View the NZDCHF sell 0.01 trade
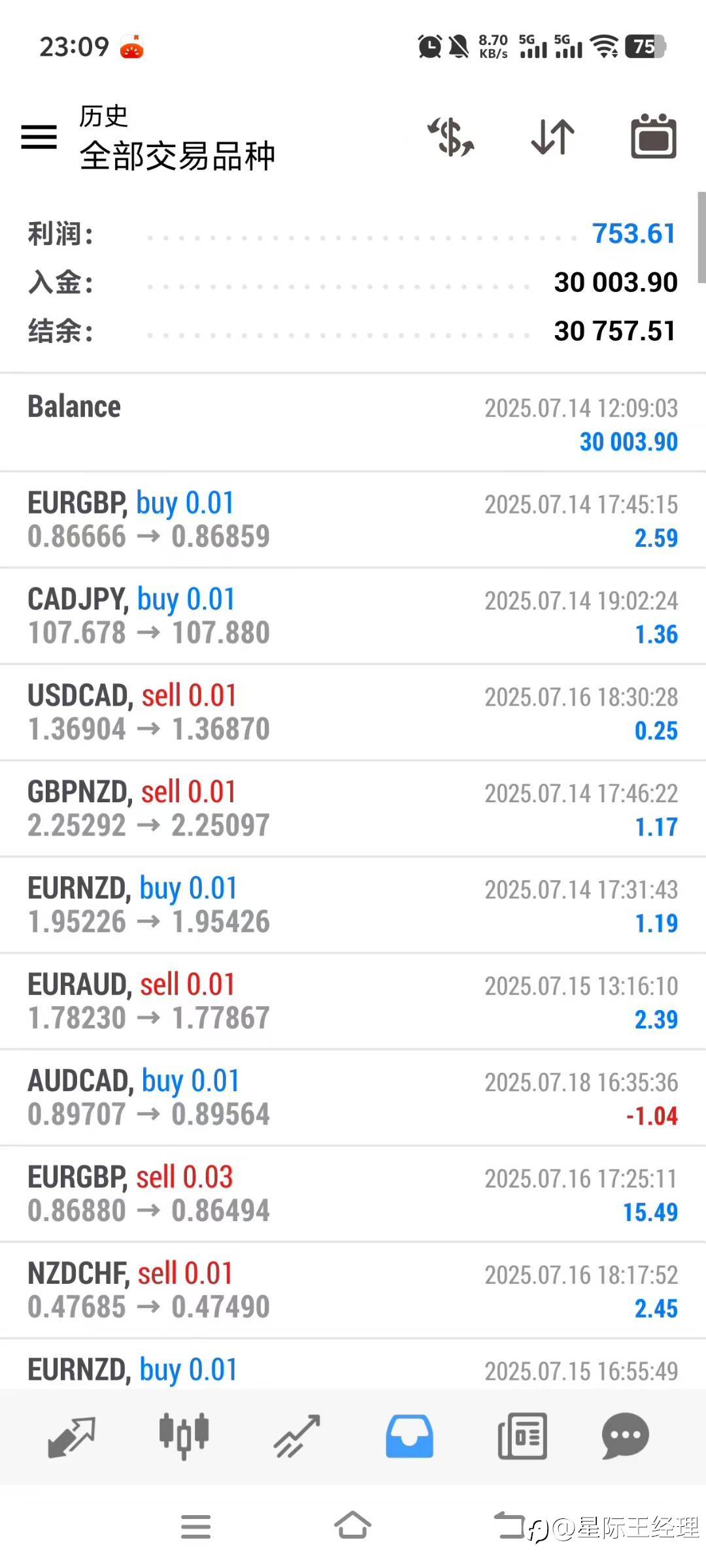 (x=353, y=1290)
